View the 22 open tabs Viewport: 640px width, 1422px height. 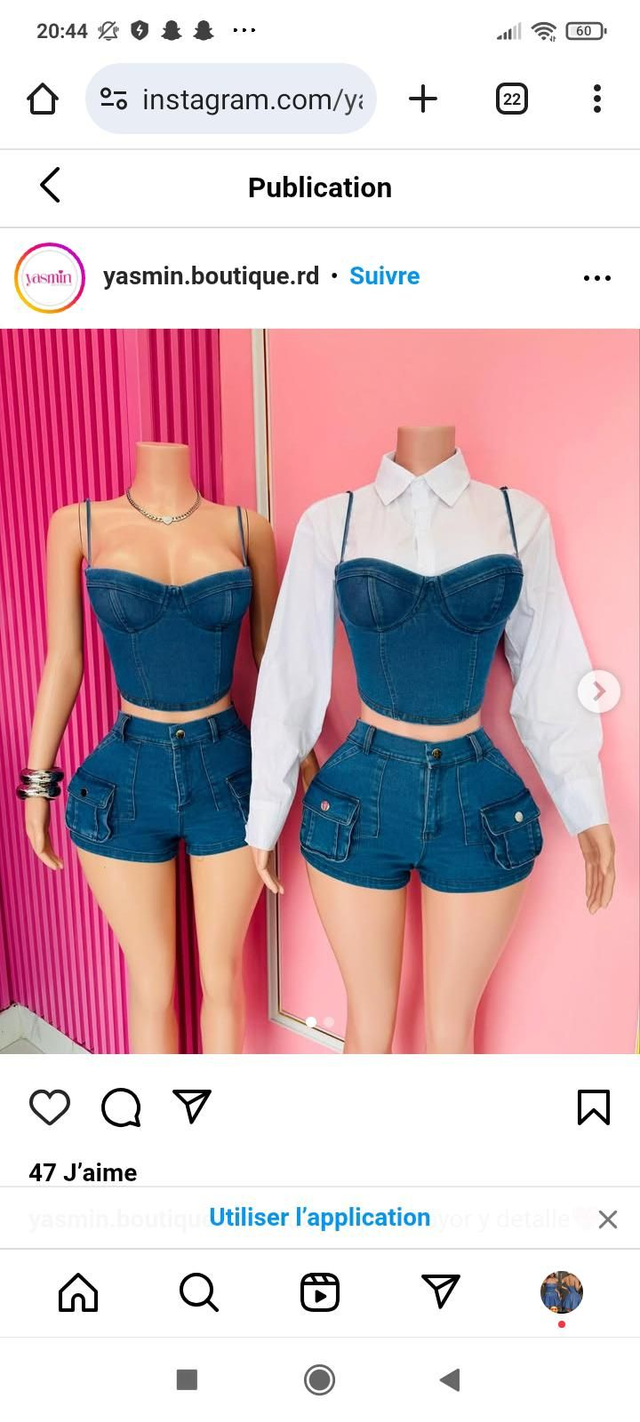(512, 99)
